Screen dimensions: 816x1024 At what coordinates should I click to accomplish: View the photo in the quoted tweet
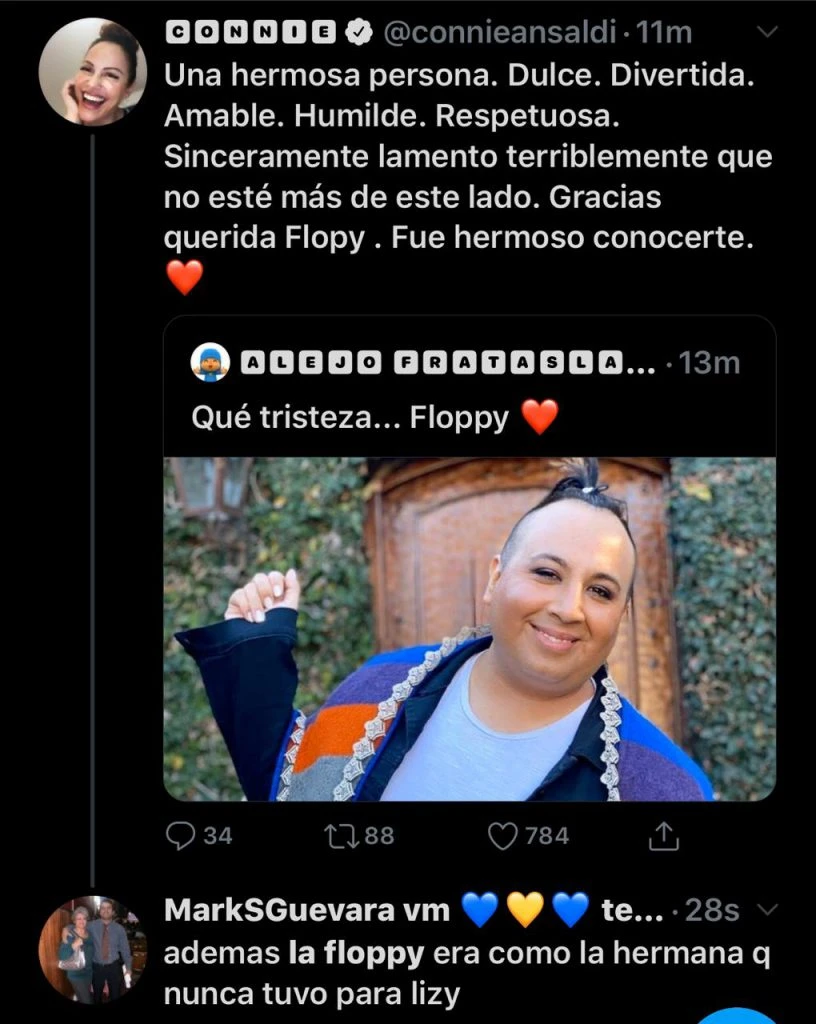click(469, 628)
